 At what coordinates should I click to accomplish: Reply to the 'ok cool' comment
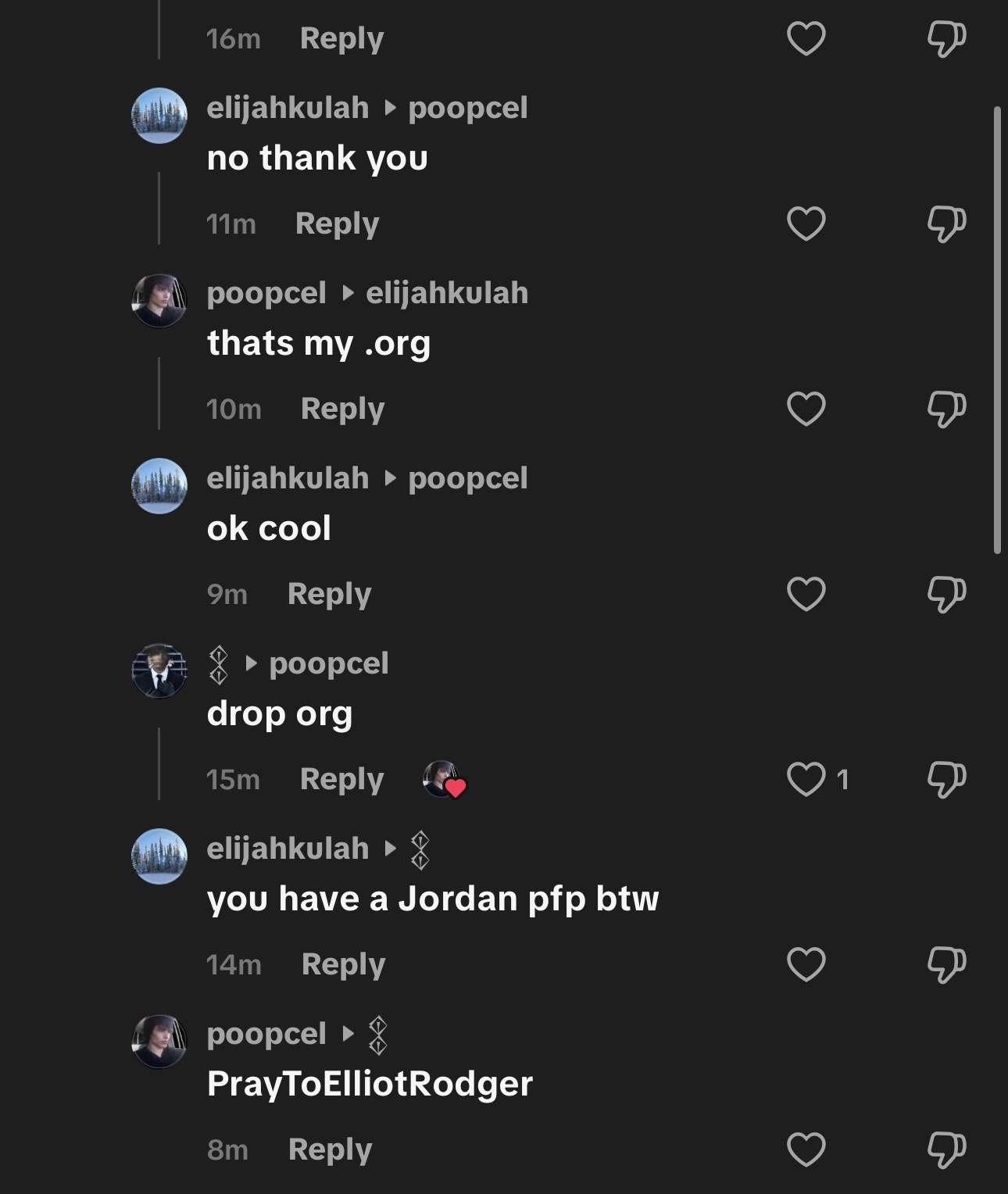(x=329, y=594)
